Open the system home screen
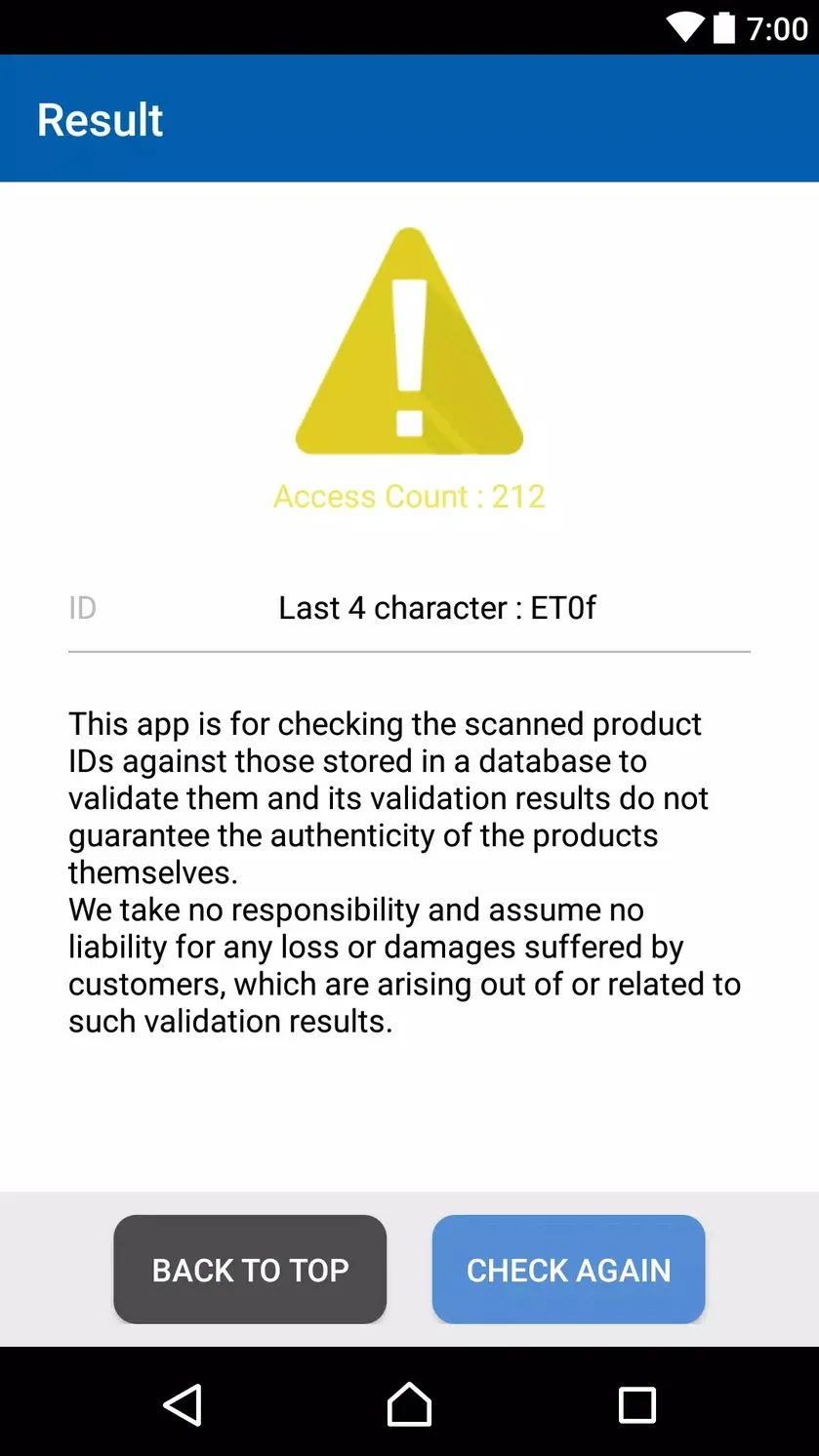The image size is (819, 1456). pyautogui.click(x=409, y=1405)
